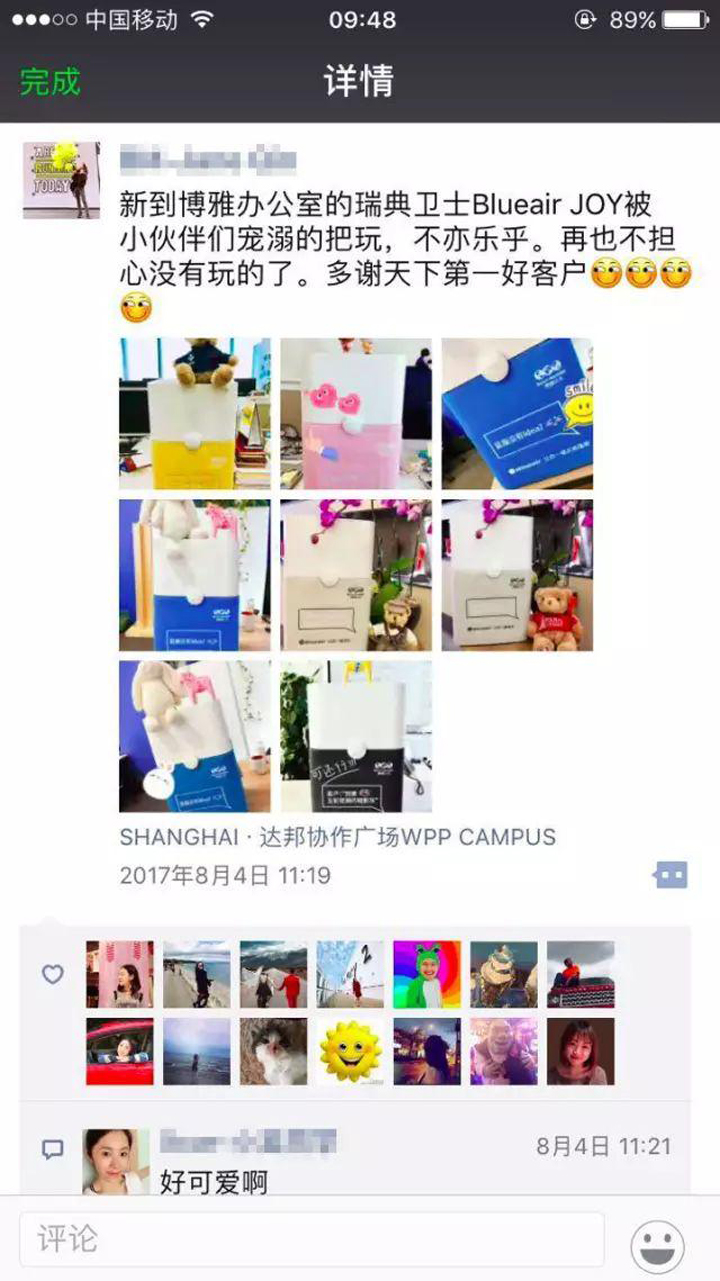Image resolution: width=720 pixels, height=1281 pixels.
Task: View the pink purifier photo with hearts
Action: pos(356,413)
